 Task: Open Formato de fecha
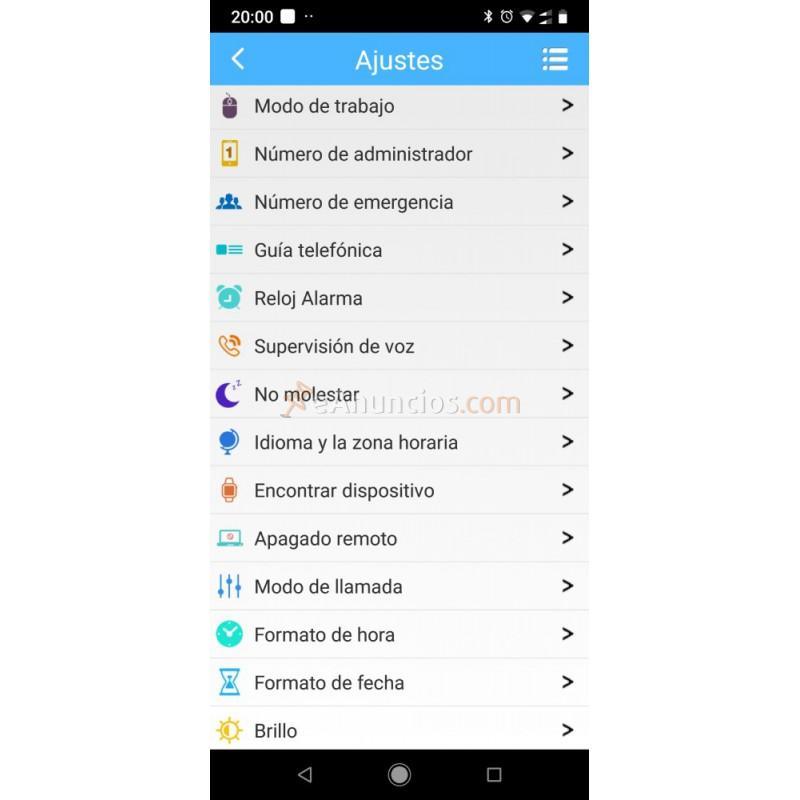pyautogui.click(x=398, y=682)
